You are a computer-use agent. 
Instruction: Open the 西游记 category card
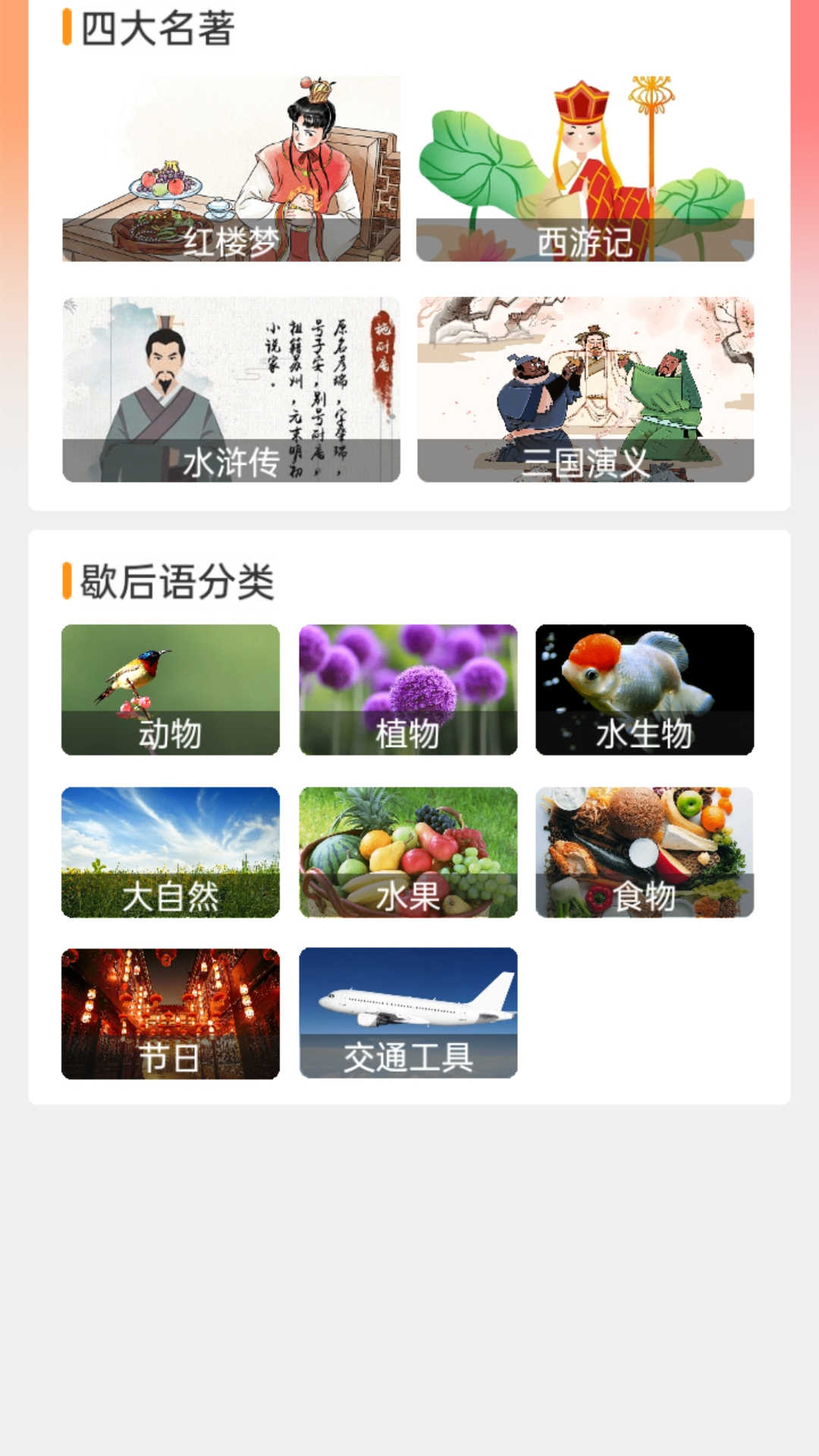pyautogui.click(x=584, y=167)
